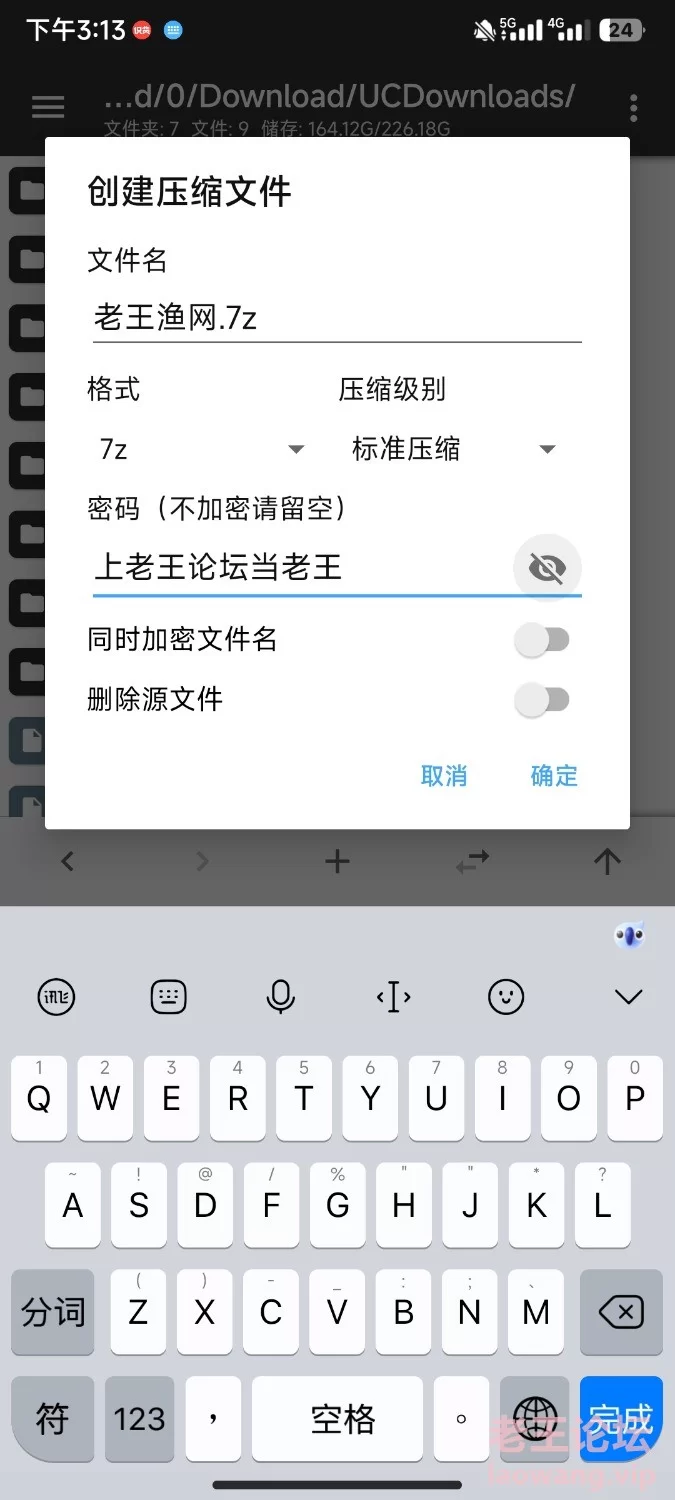
Task: Tap the globe language switch key
Action: pyautogui.click(x=534, y=1418)
